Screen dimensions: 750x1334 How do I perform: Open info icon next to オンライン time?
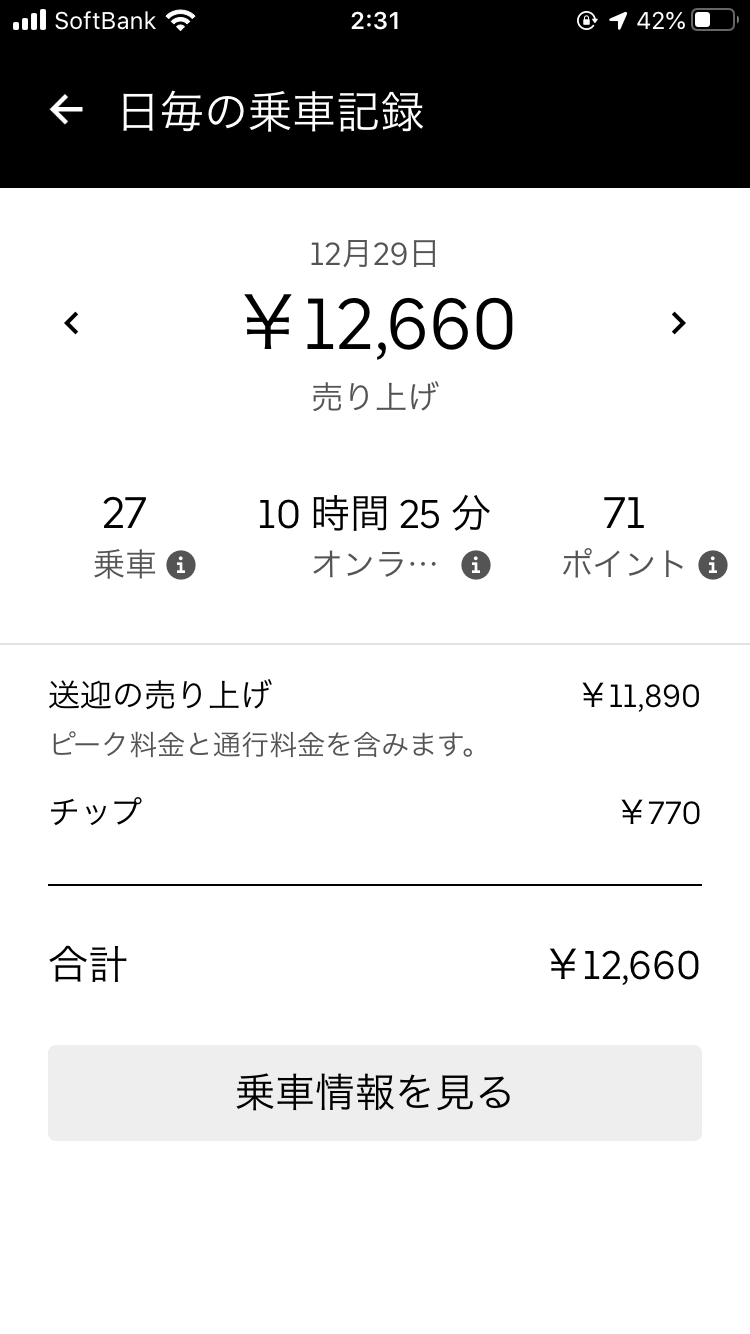click(x=476, y=565)
